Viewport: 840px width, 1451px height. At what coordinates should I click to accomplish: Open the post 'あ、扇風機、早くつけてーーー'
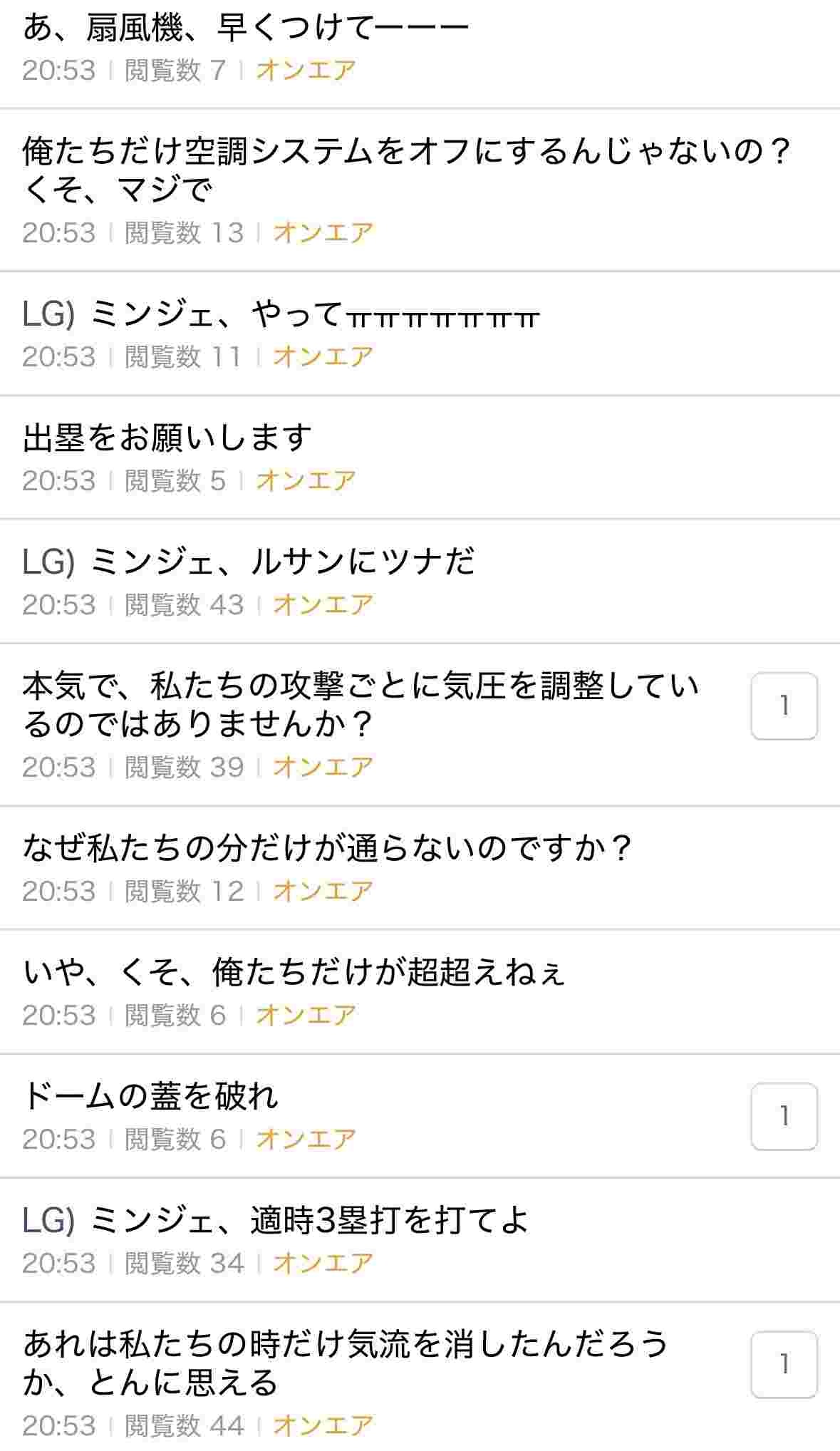click(x=246, y=29)
